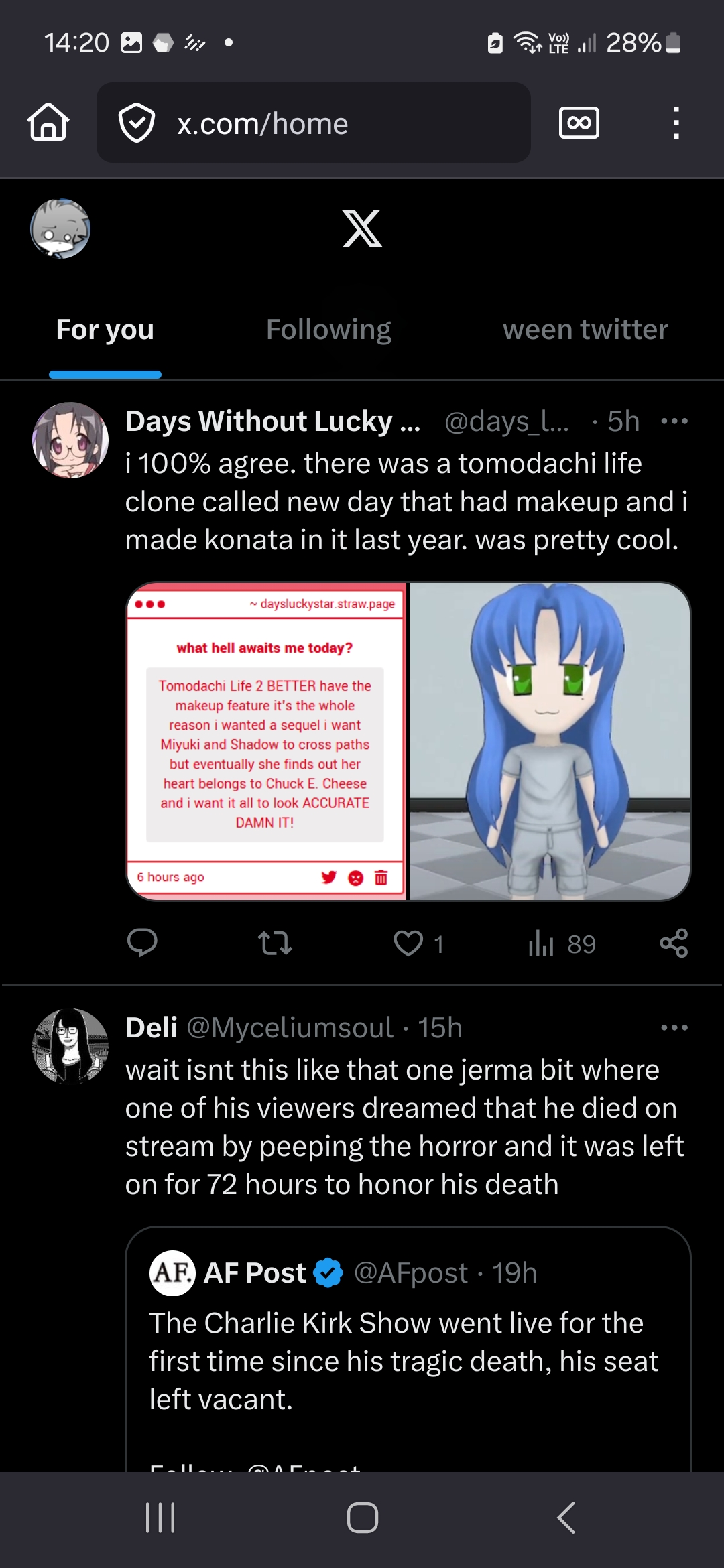
Task: Open more options on Days Without Lucky's post
Action: 674,421
